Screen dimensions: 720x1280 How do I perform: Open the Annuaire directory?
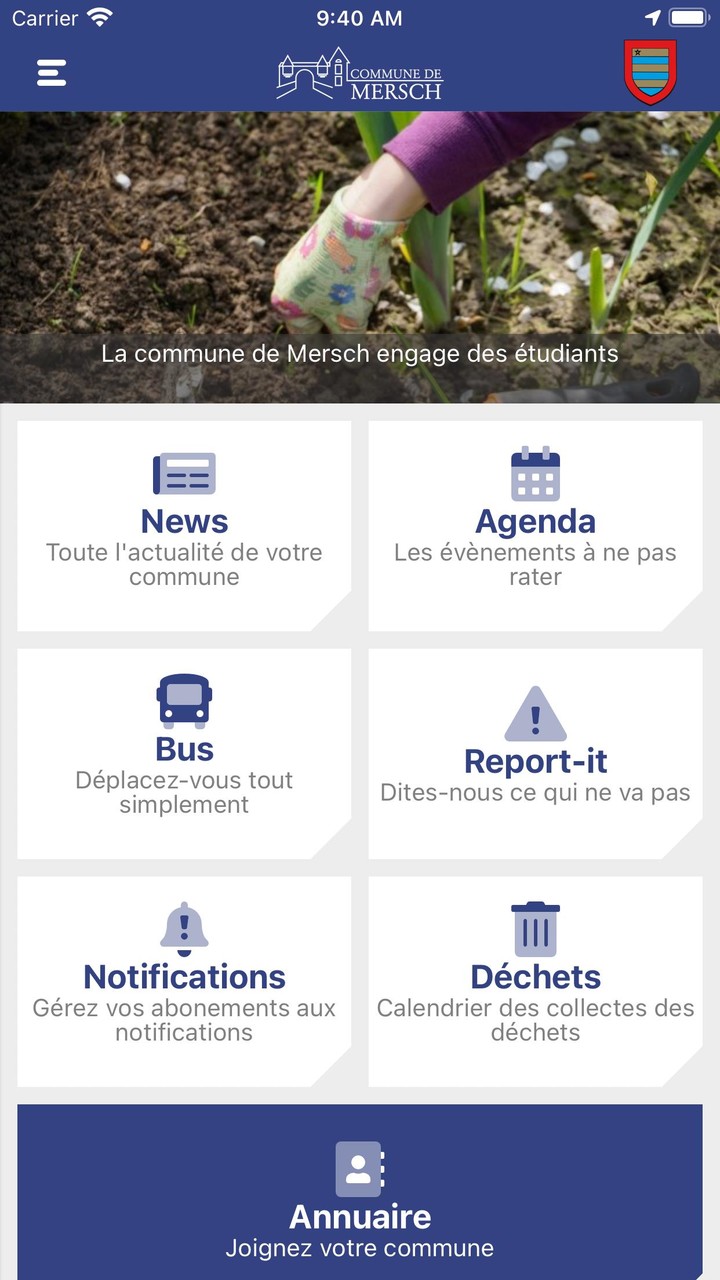click(x=360, y=1195)
